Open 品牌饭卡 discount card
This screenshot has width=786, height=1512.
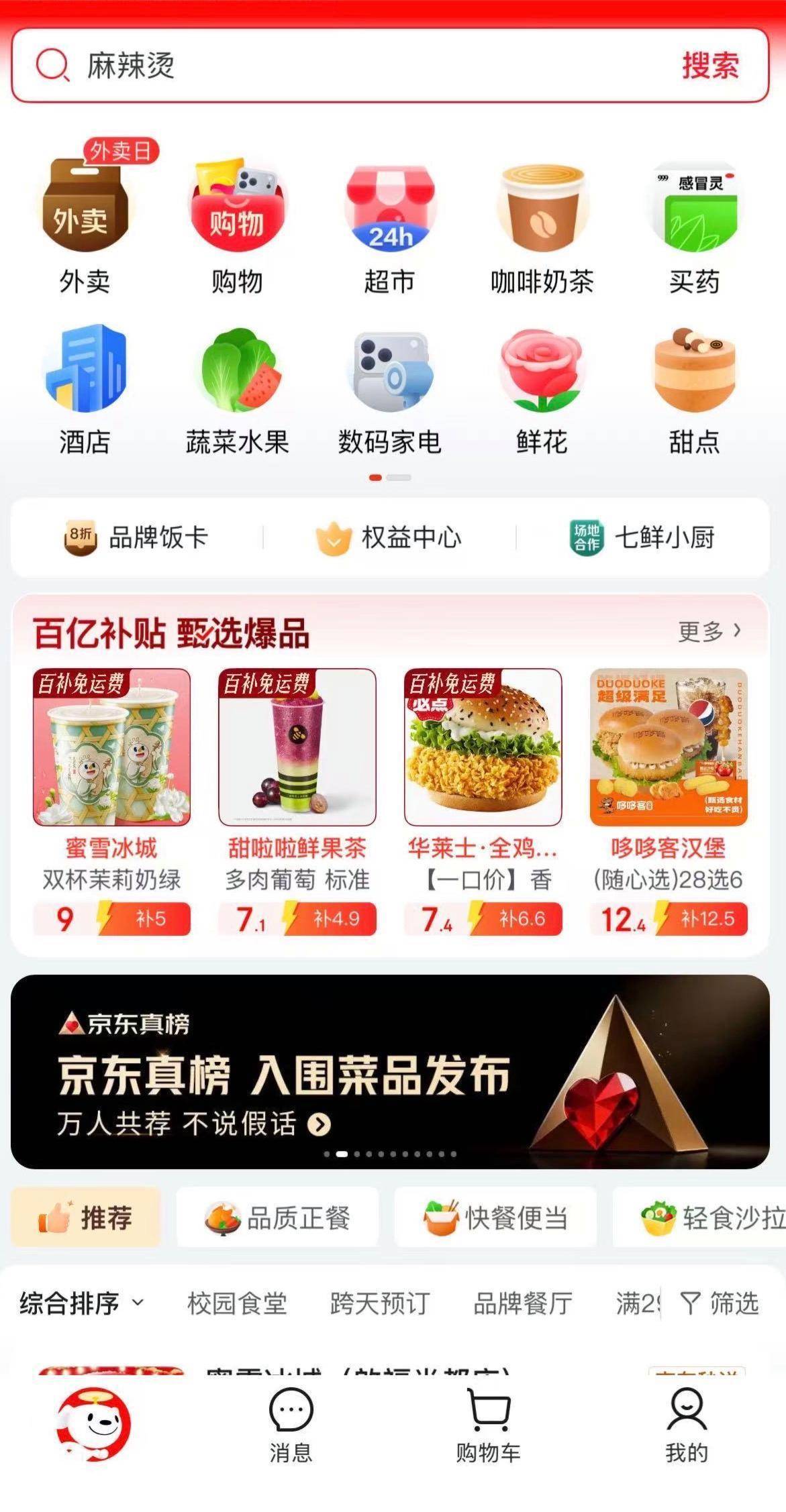point(136,537)
